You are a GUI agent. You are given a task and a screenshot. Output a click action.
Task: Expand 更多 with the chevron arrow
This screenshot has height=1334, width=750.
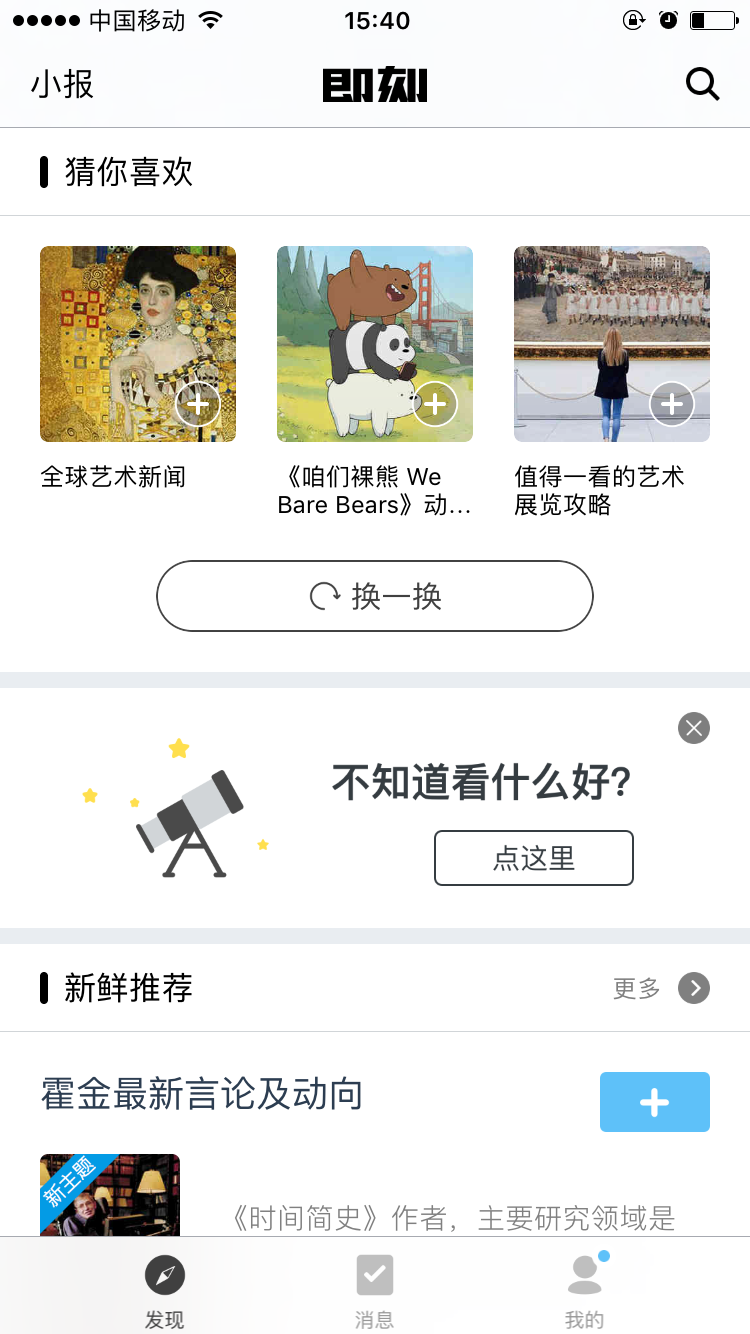pyautogui.click(x=693, y=988)
